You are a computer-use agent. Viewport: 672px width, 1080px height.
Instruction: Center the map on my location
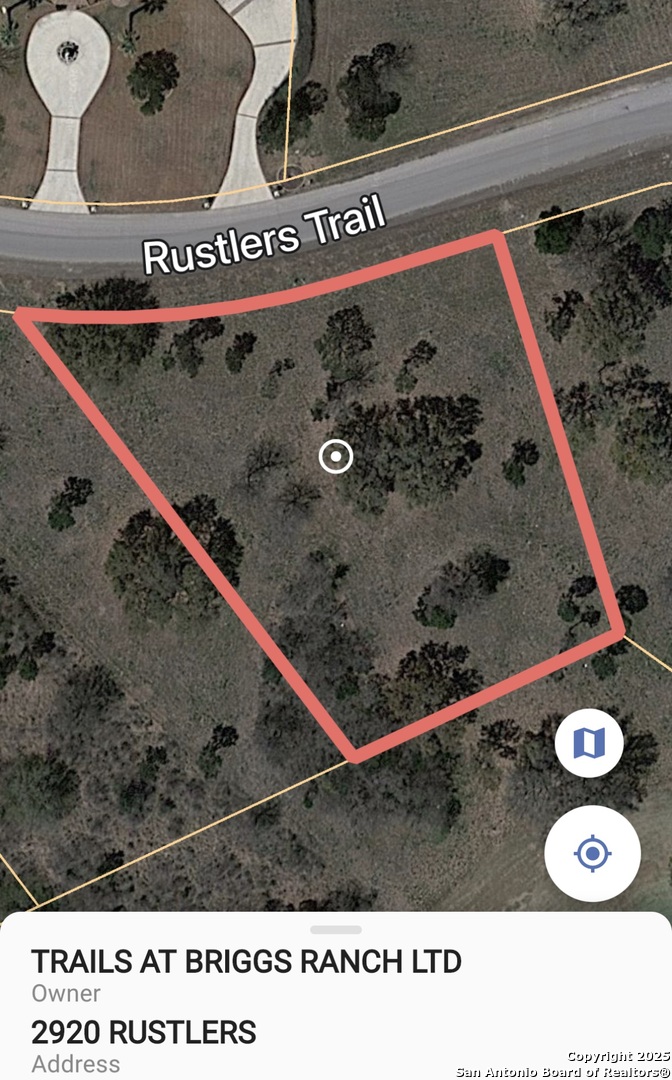tap(592, 853)
